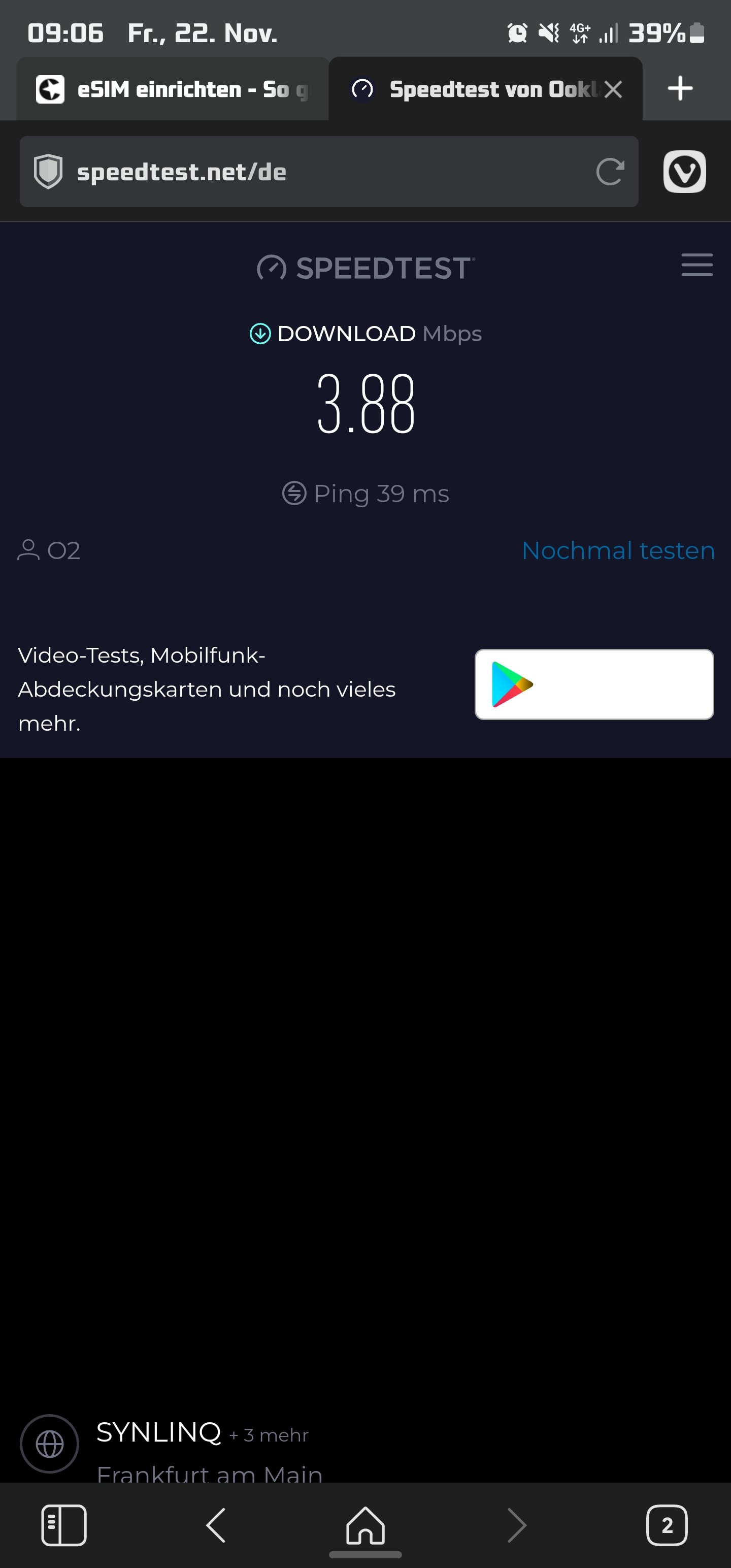Switch to the eSIM einrichten tab
731x1568 pixels.
(172, 89)
